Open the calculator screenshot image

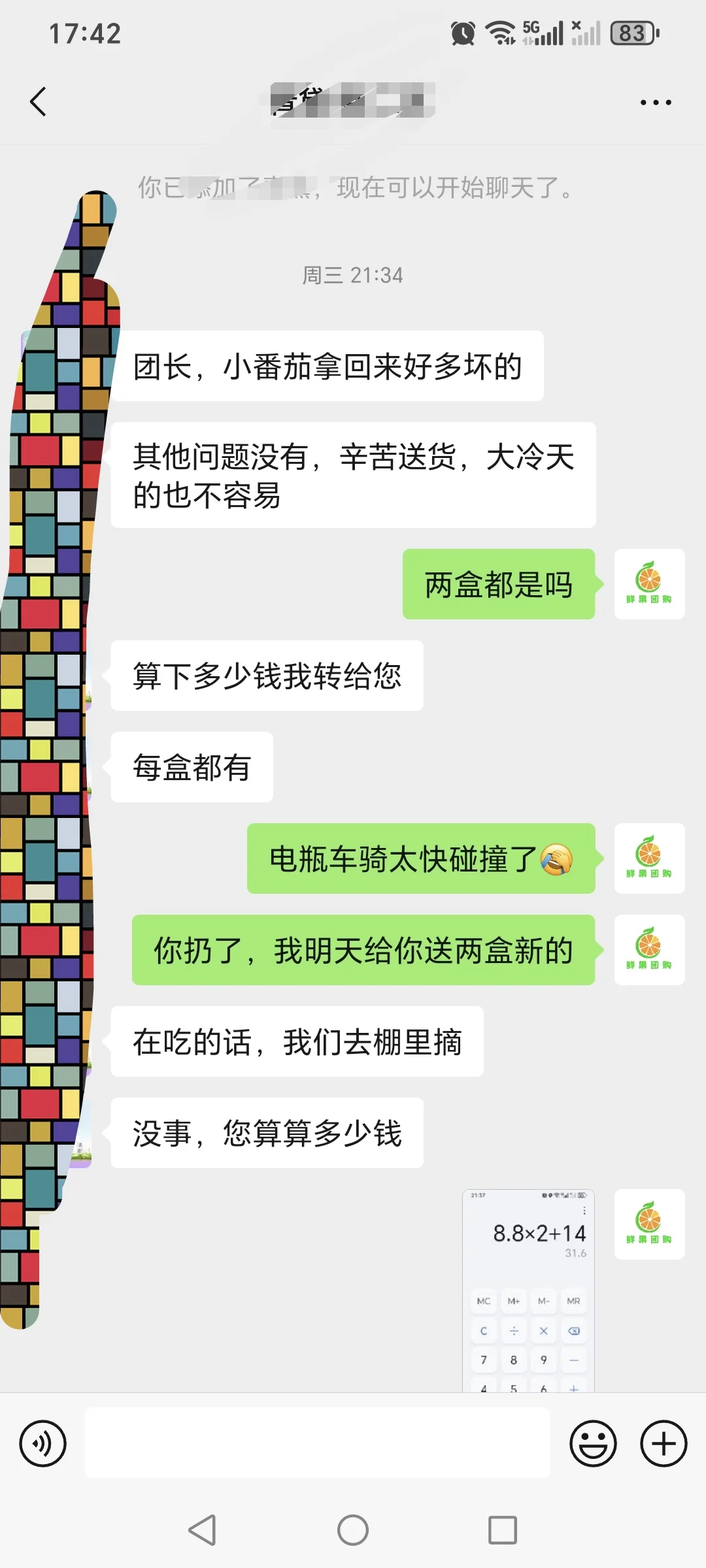(x=528, y=1290)
